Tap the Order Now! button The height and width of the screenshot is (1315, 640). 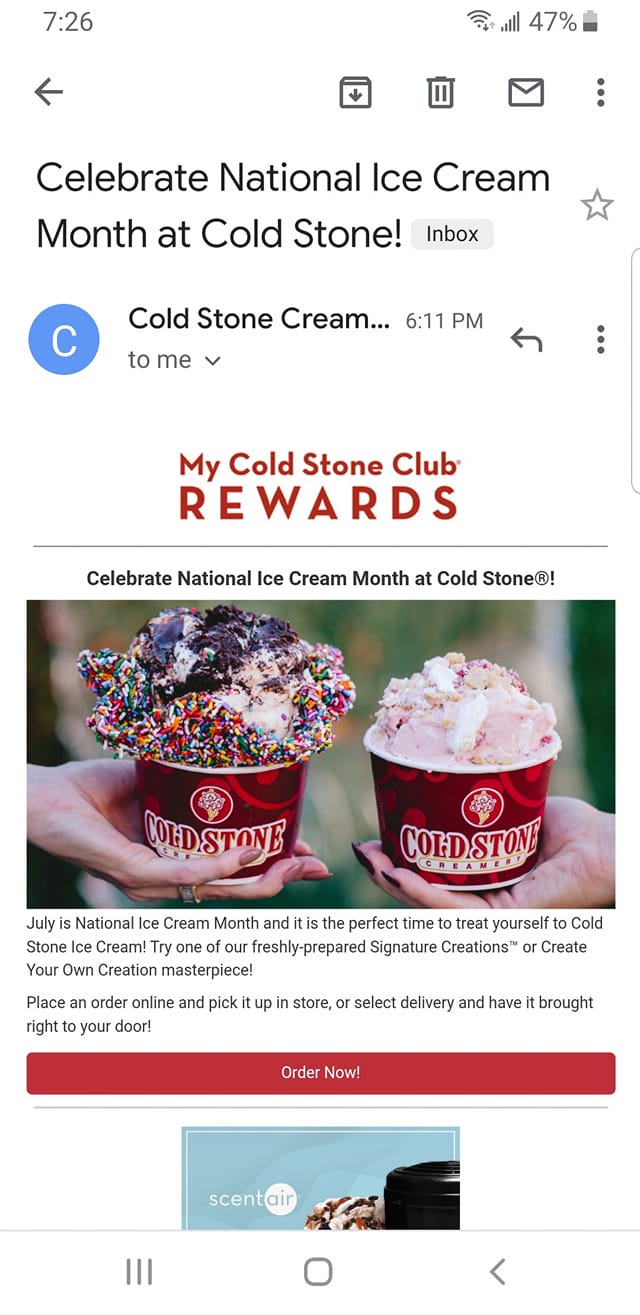pyautogui.click(x=320, y=1072)
